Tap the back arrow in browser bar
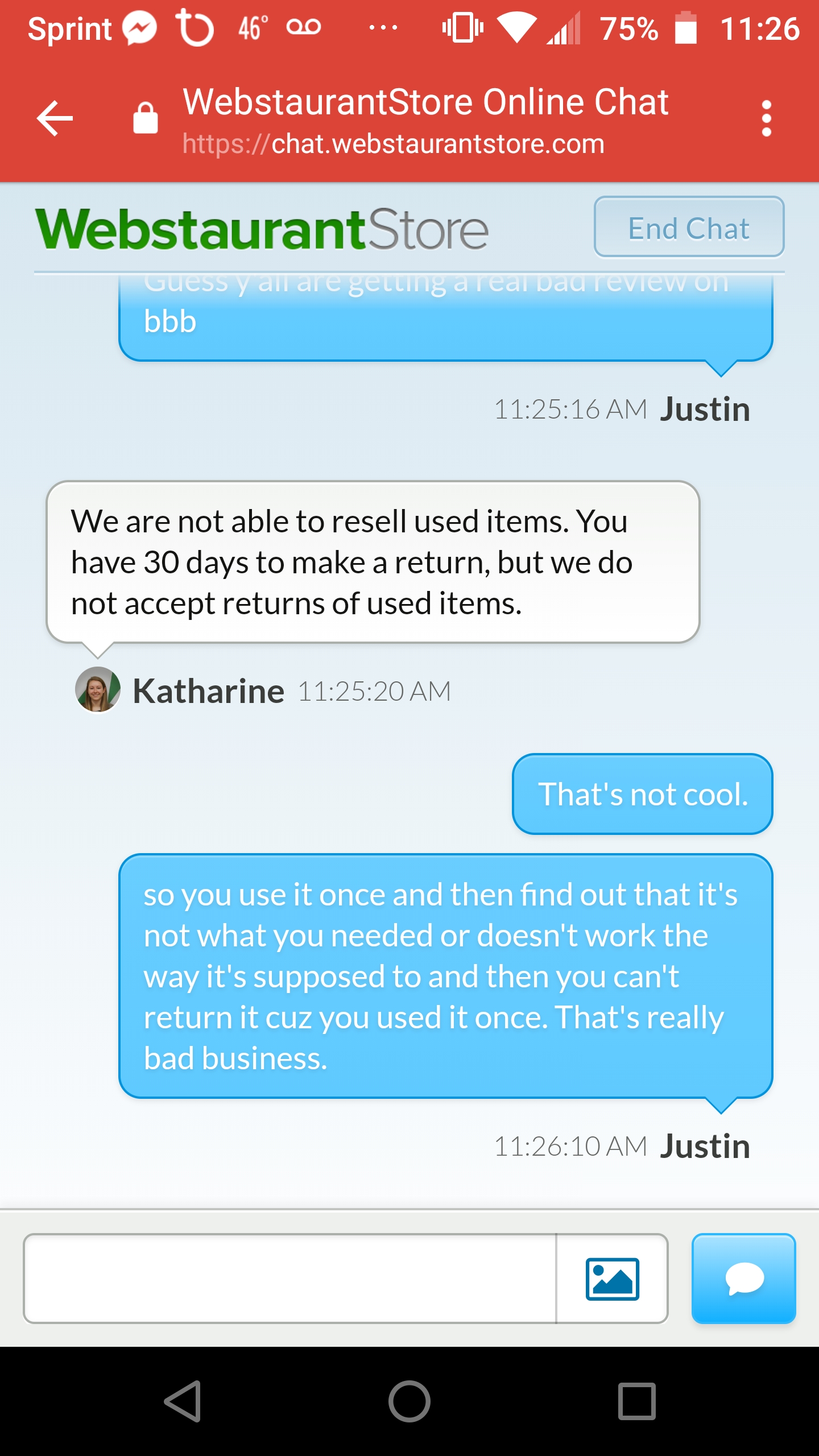Image resolution: width=819 pixels, height=1456 pixels. point(55,118)
